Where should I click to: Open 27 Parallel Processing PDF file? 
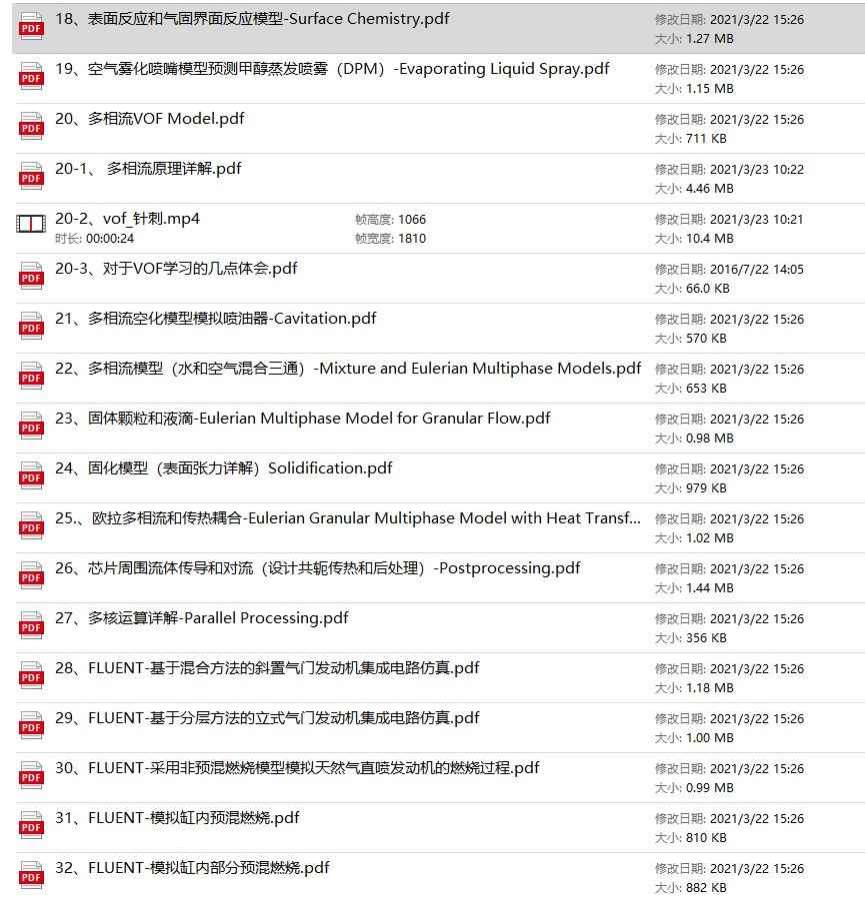coord(201,619)
